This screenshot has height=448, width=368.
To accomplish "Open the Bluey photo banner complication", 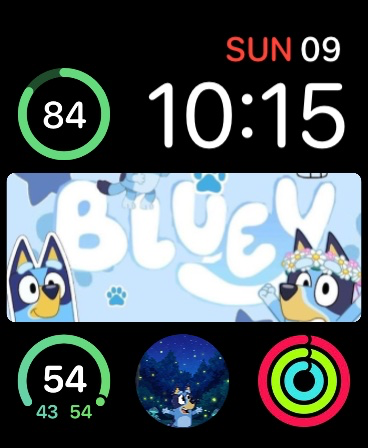I will pyautogui.click(x=184, y=247).
